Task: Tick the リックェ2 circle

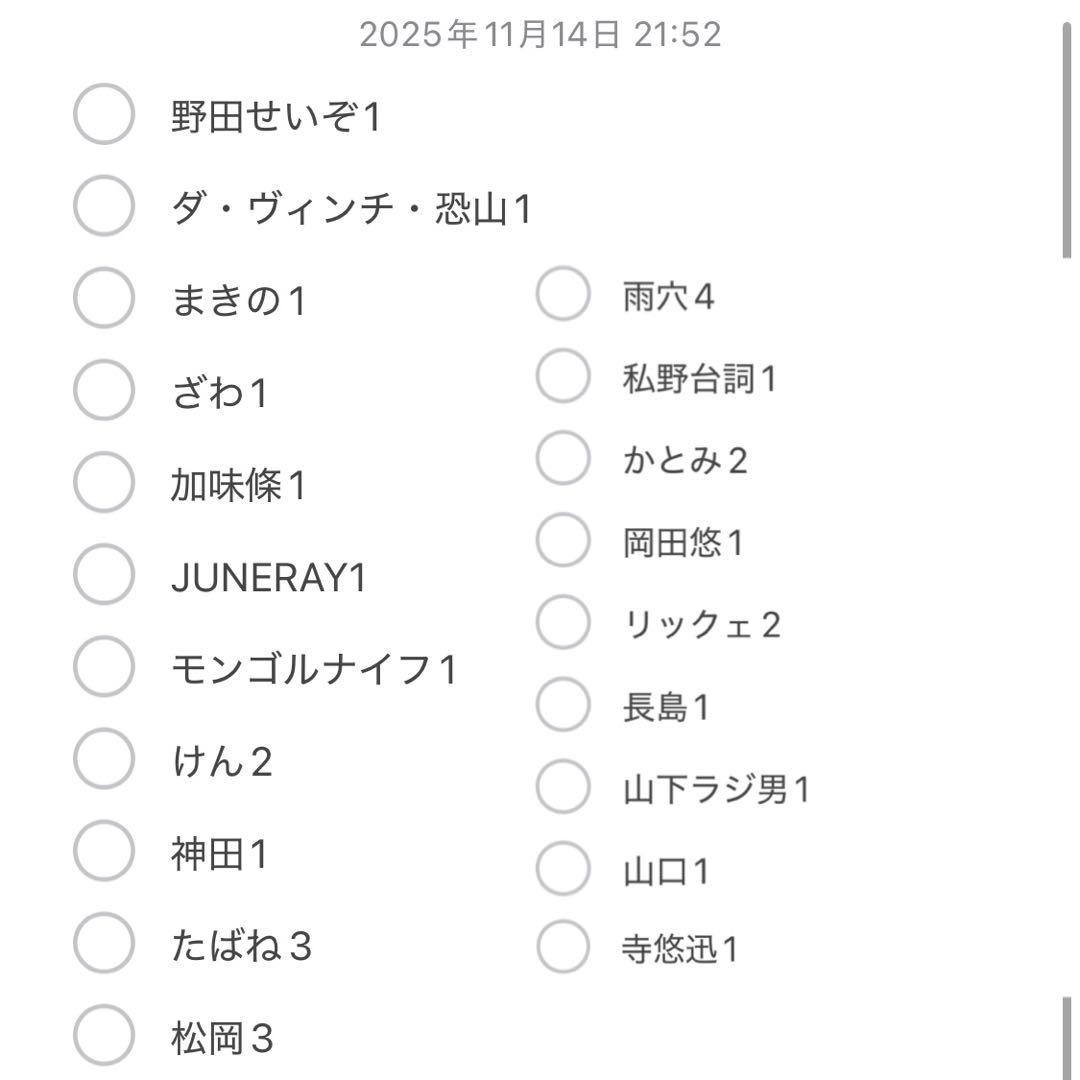Action: (562, 622)
